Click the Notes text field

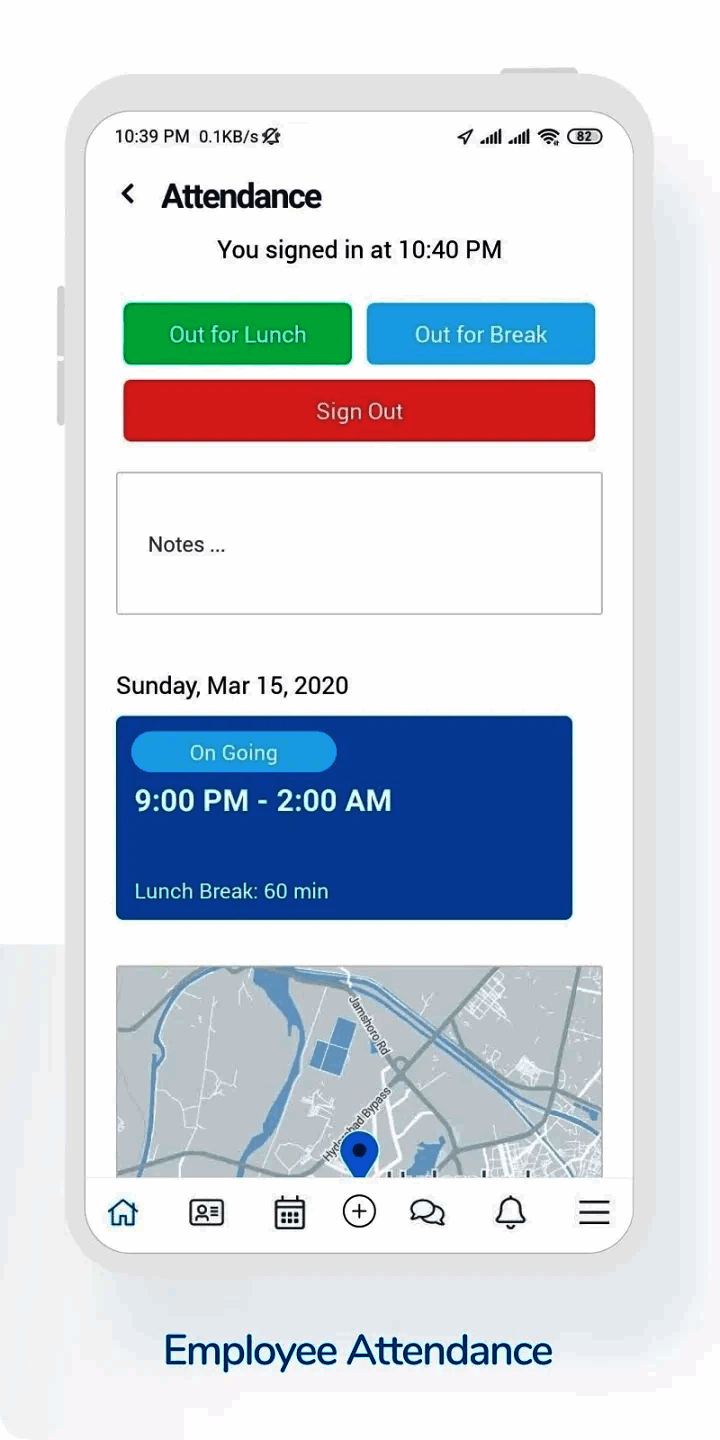point(359,543)
